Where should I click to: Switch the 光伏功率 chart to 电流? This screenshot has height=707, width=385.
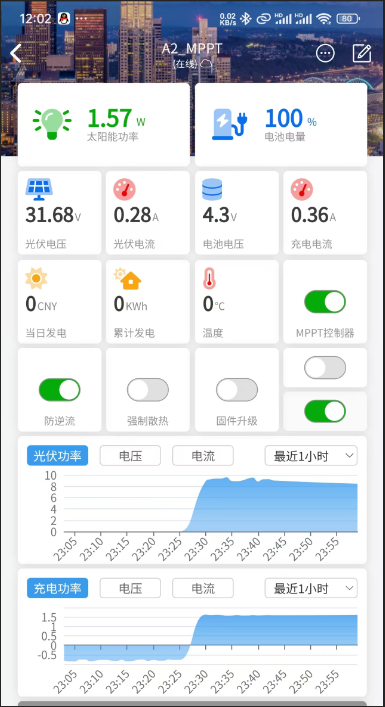(203, 455)
